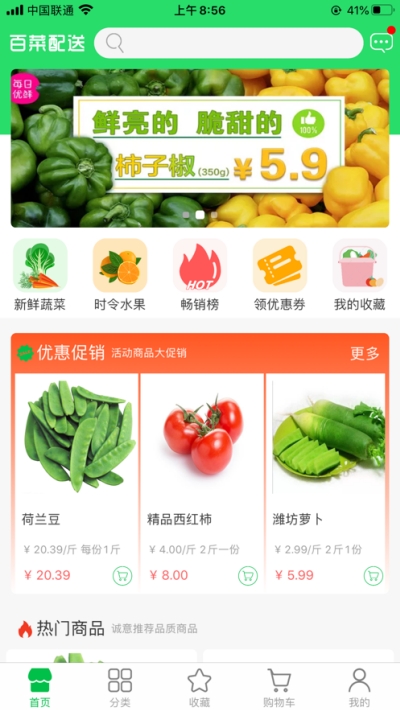This screenshot has width=400, height=710.
Task: Open the 潍坊萝卜 product card
Action: pyautogui.click(x=326, y=482)
